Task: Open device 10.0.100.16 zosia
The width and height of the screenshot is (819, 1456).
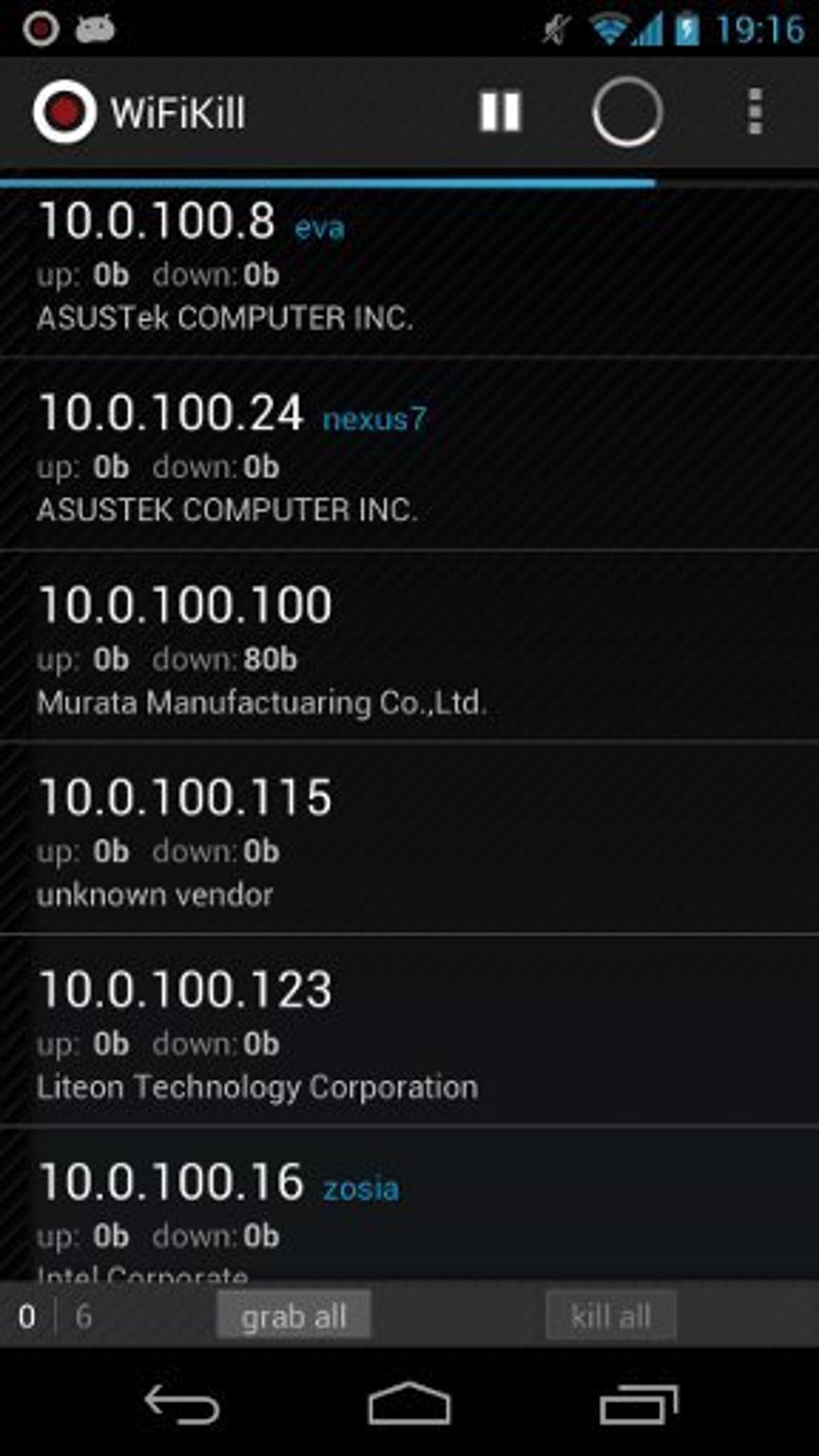Action: click(x=409, y=1205)
